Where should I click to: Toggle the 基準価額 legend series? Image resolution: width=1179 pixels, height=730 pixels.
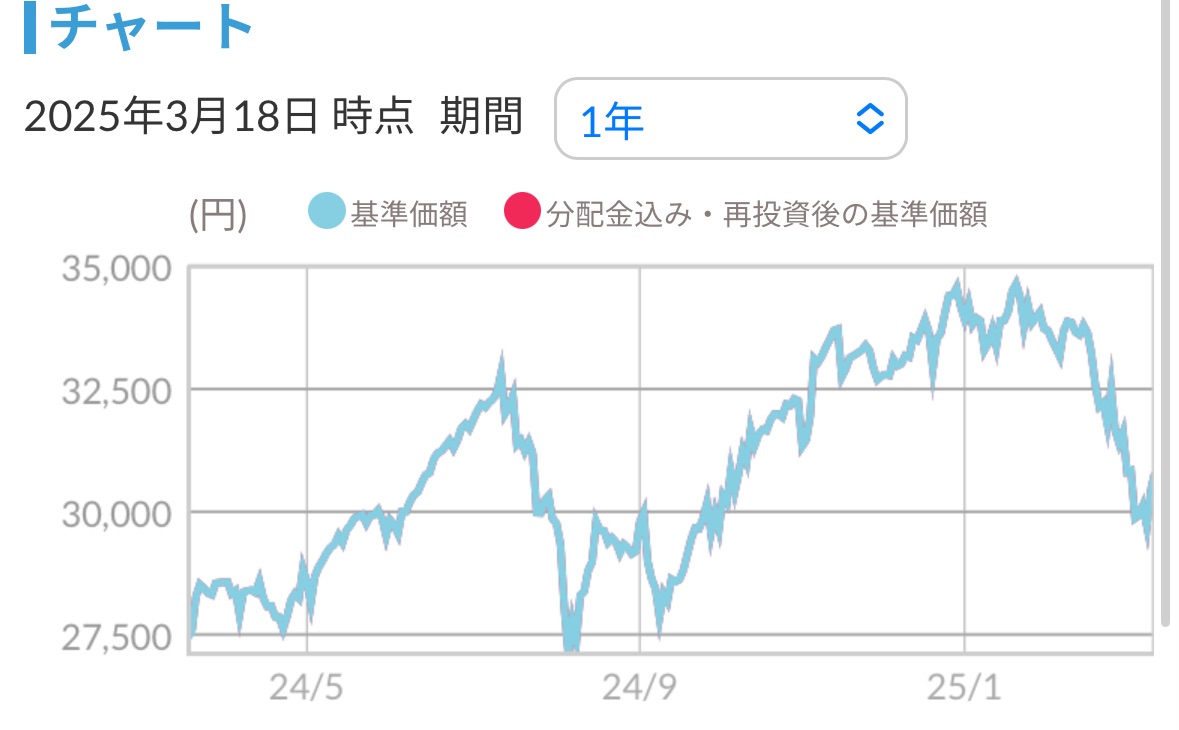click(x=388, y=214)
